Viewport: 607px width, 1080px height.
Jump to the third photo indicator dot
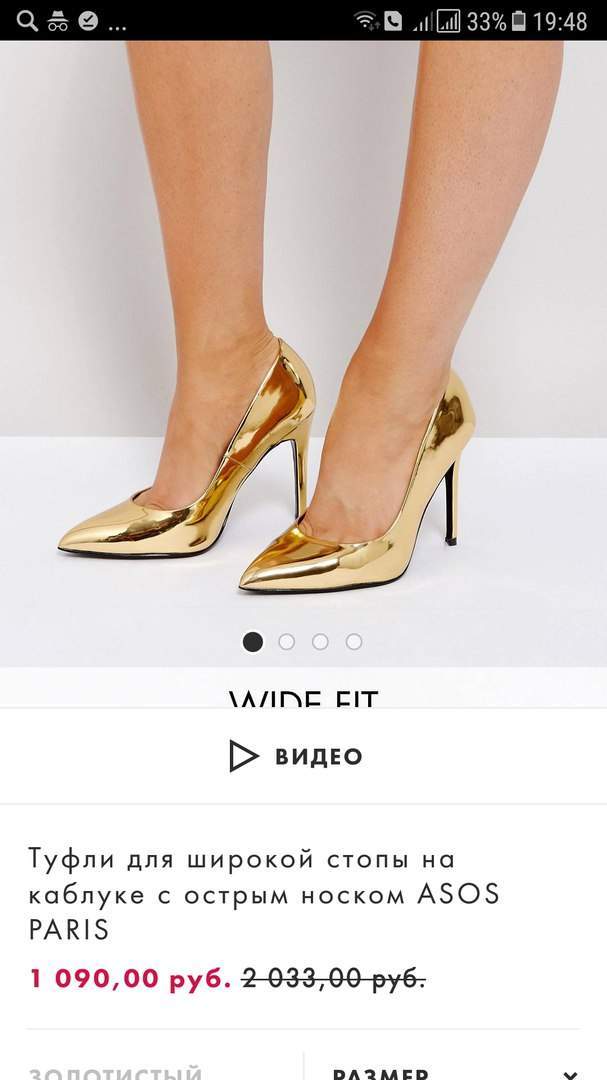point(320,642)
